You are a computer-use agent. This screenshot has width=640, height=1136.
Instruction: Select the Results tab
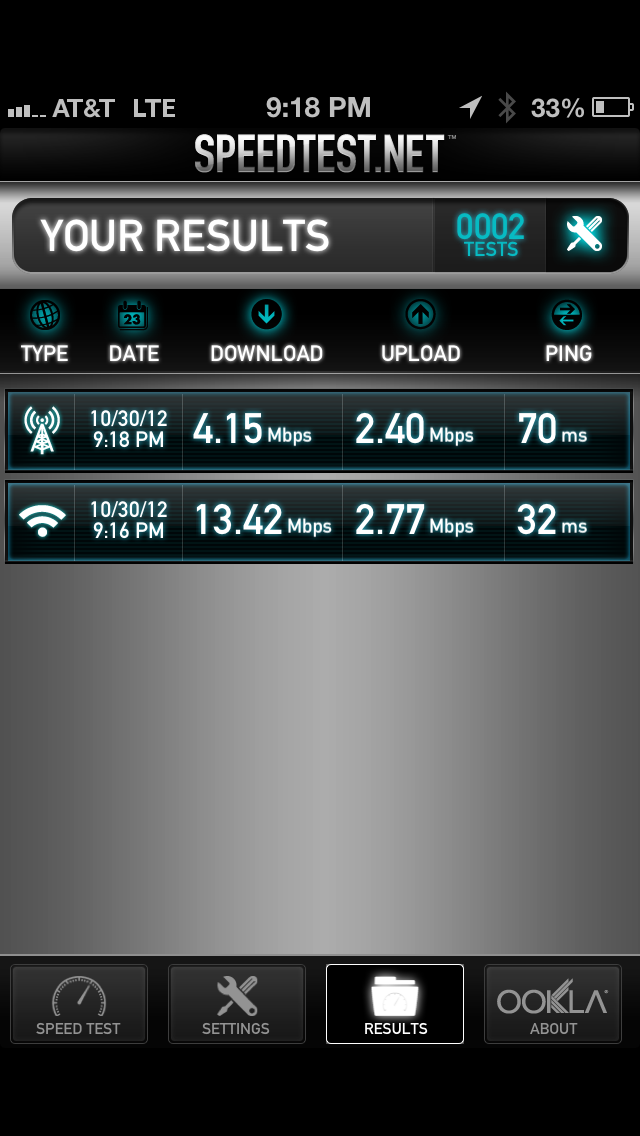(x=395, y=1003)
